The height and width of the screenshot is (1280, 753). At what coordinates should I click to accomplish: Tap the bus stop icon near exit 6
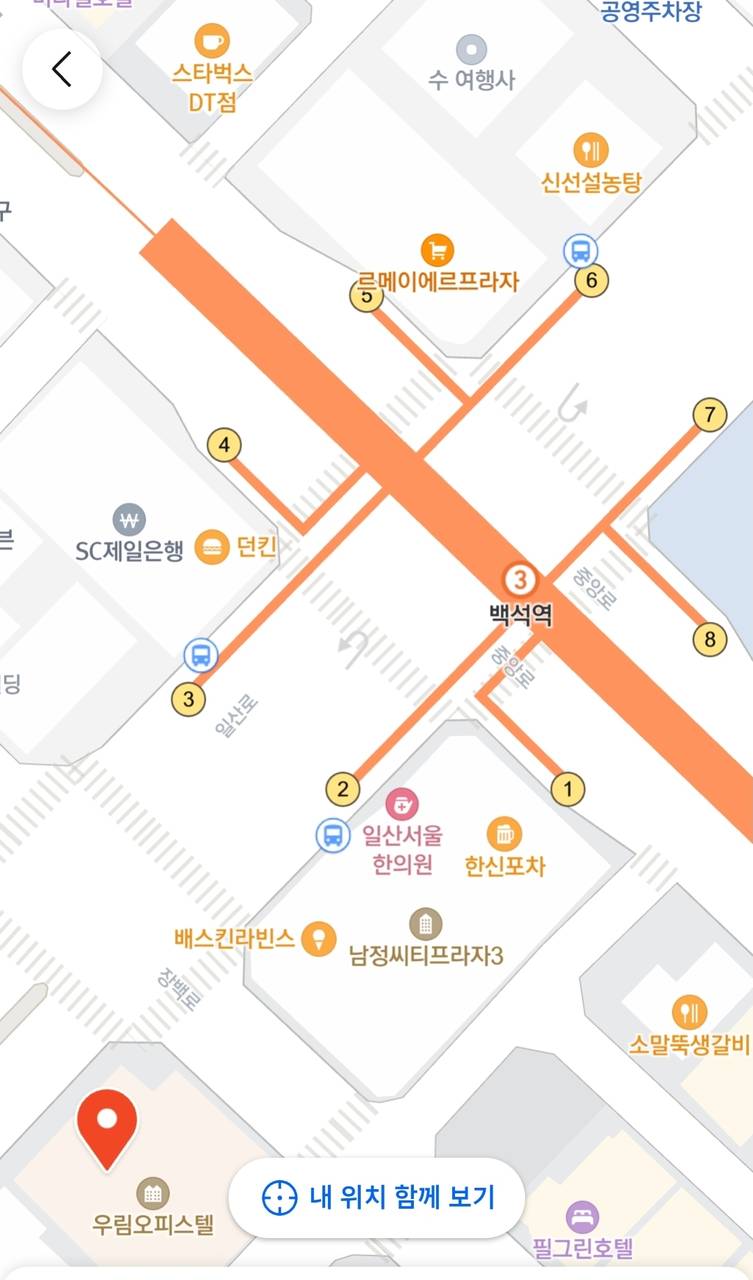coord(580,249)
